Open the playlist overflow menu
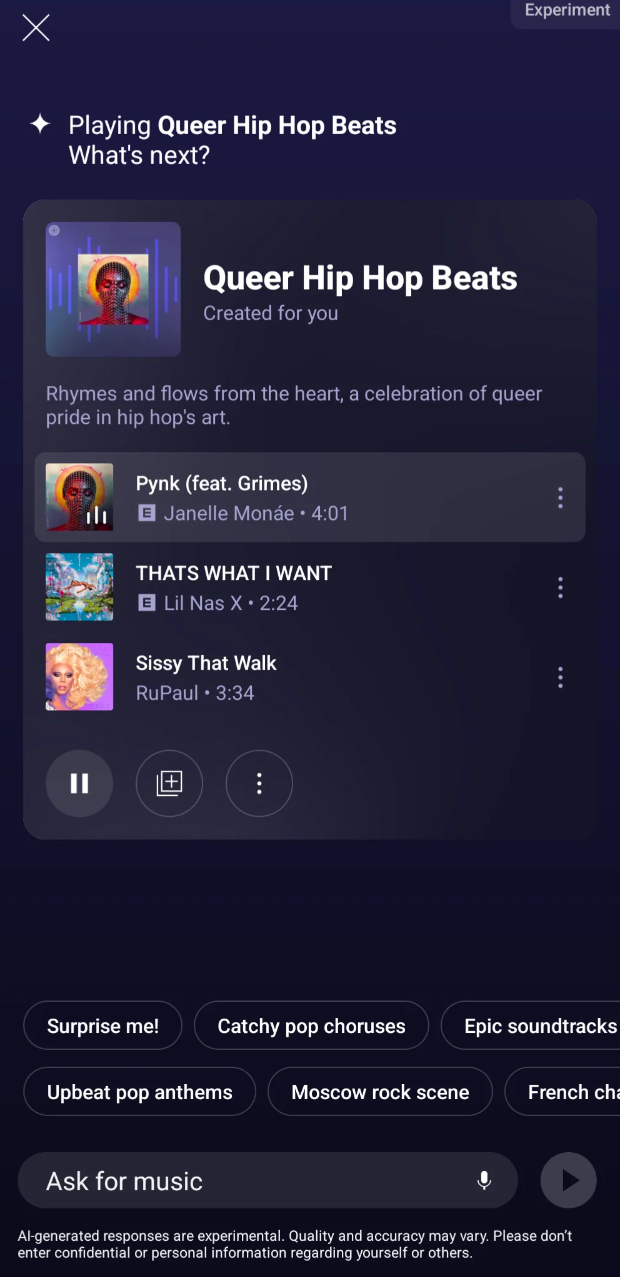This screenshot has width=620, height=1277. (259, 784)
